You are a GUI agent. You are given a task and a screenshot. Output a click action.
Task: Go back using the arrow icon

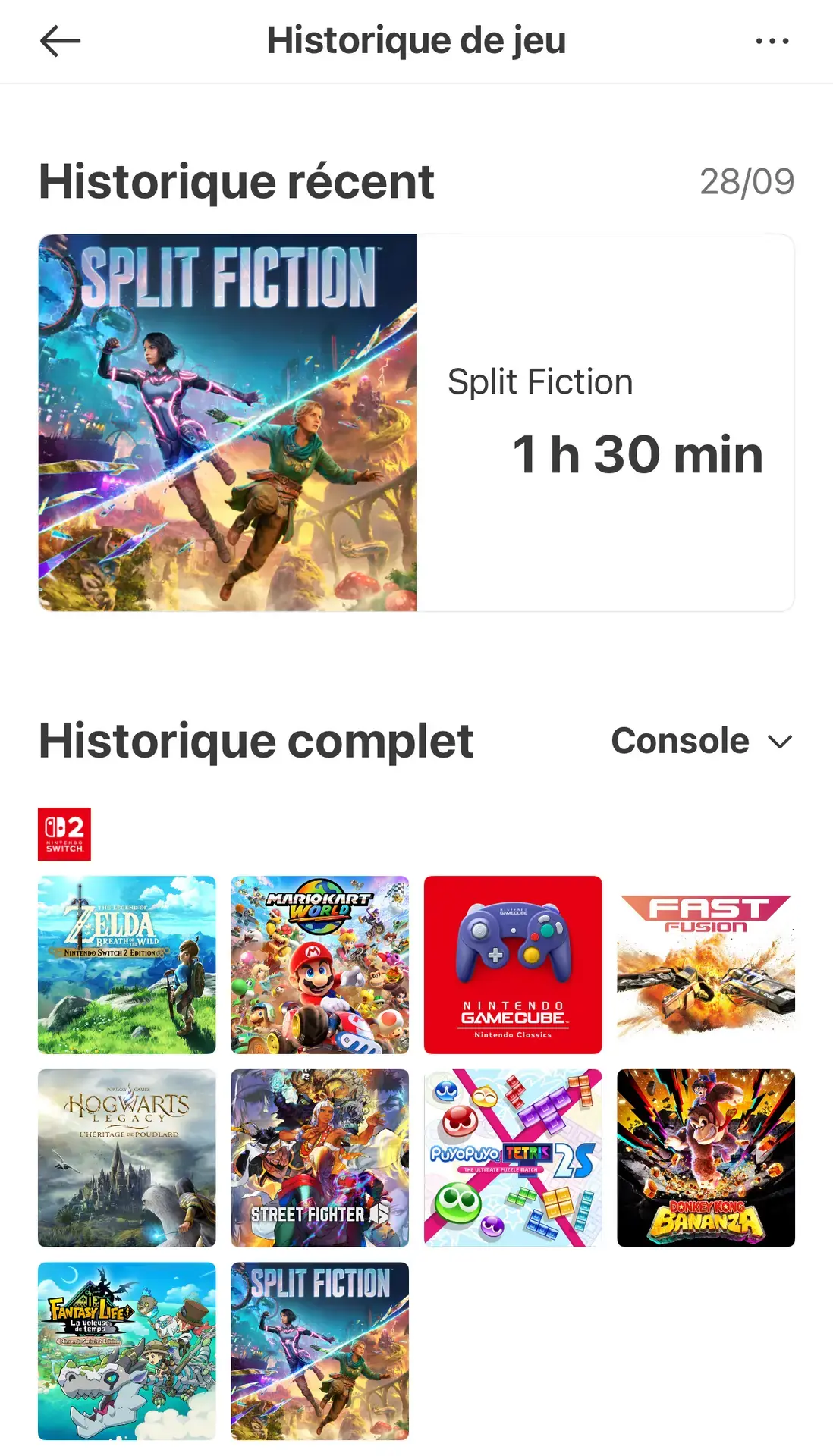tap(57, 41)
